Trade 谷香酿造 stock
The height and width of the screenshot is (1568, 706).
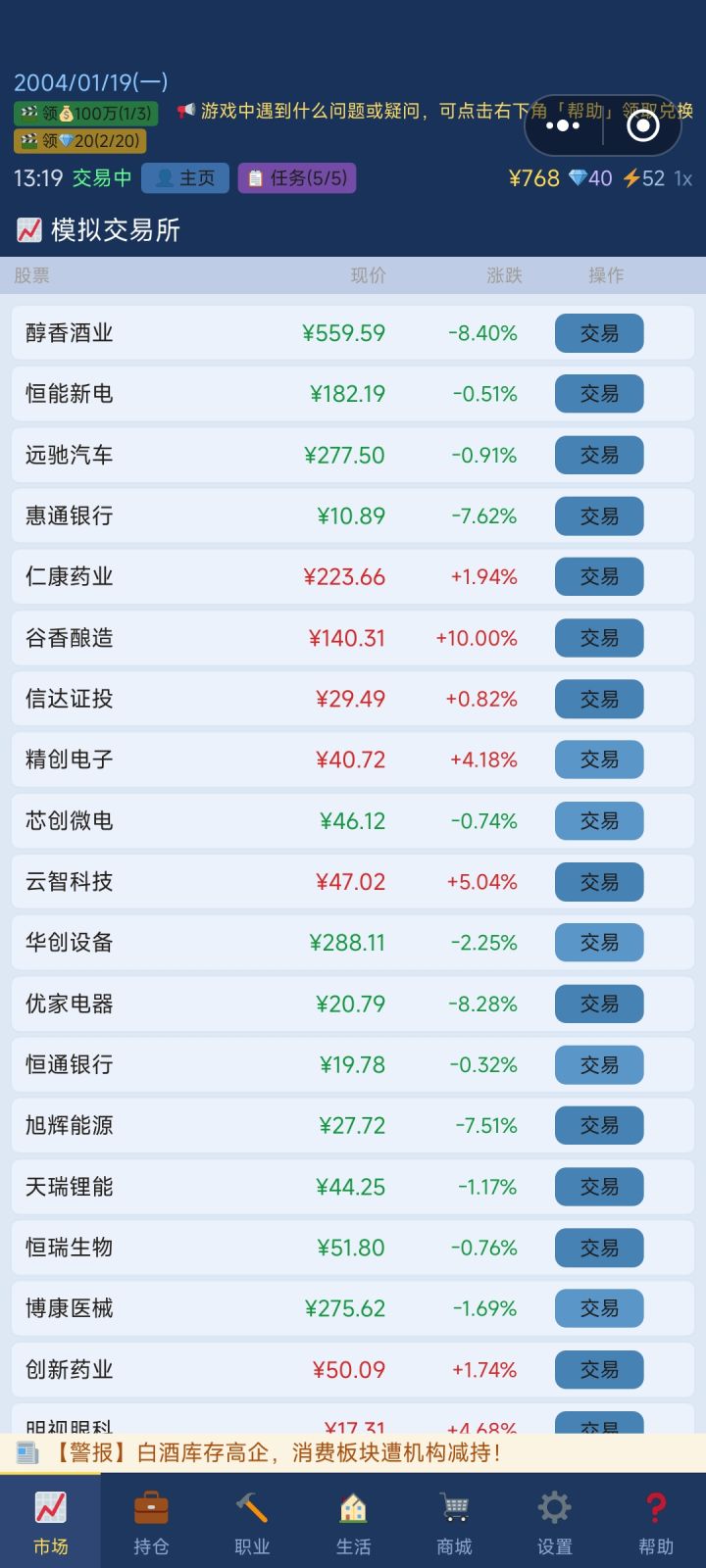[599, 638]
